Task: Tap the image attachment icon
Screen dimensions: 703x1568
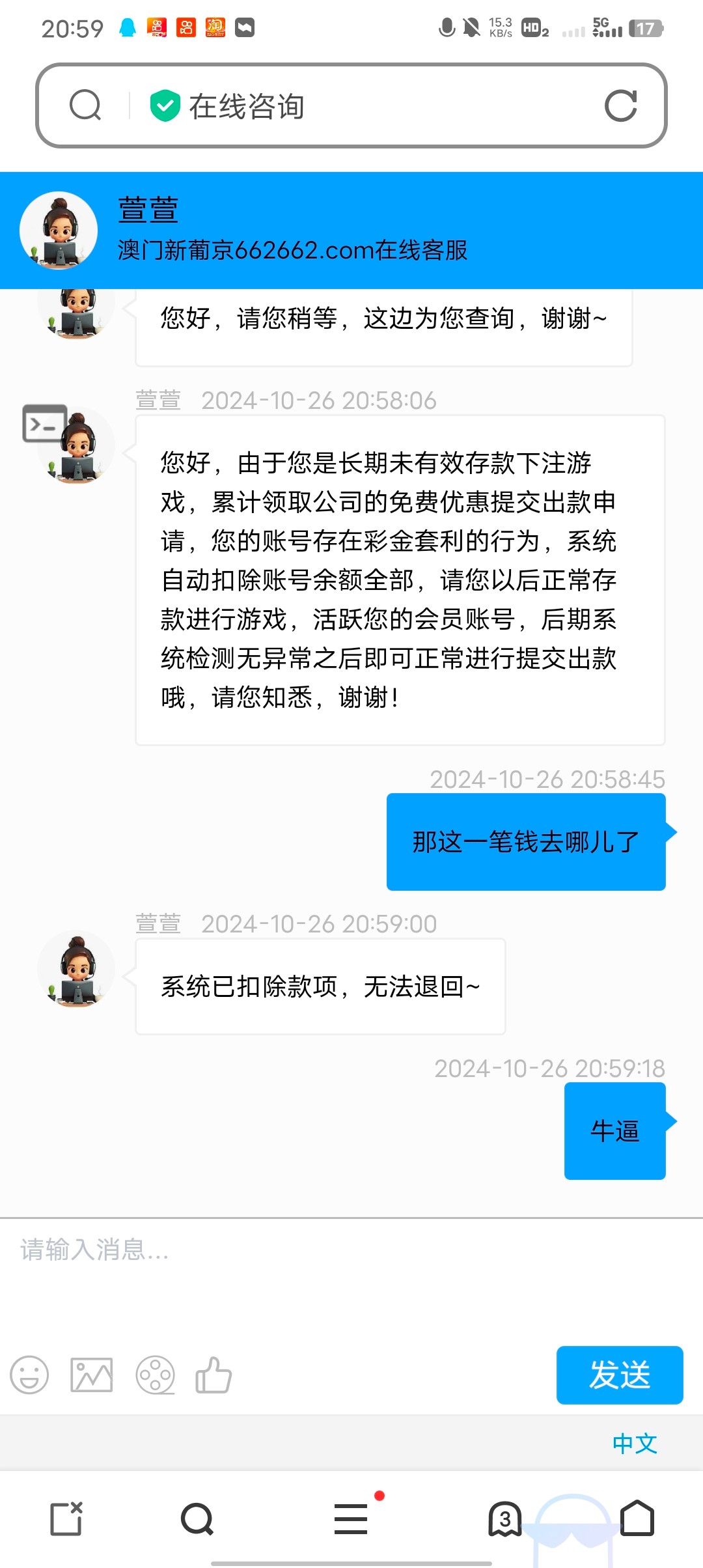Action: 90,1376
